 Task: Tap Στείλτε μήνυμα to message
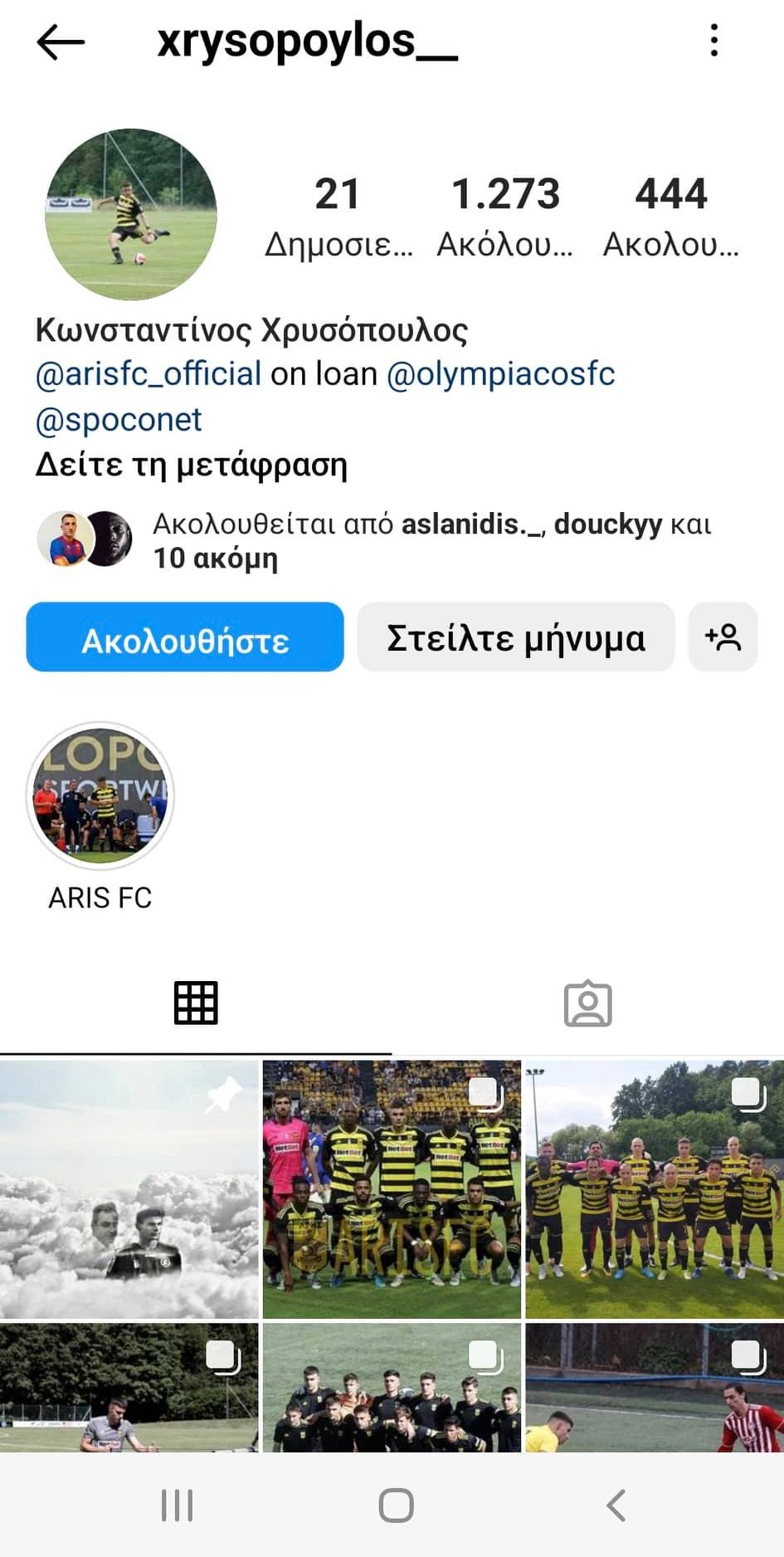coord(515,637)
